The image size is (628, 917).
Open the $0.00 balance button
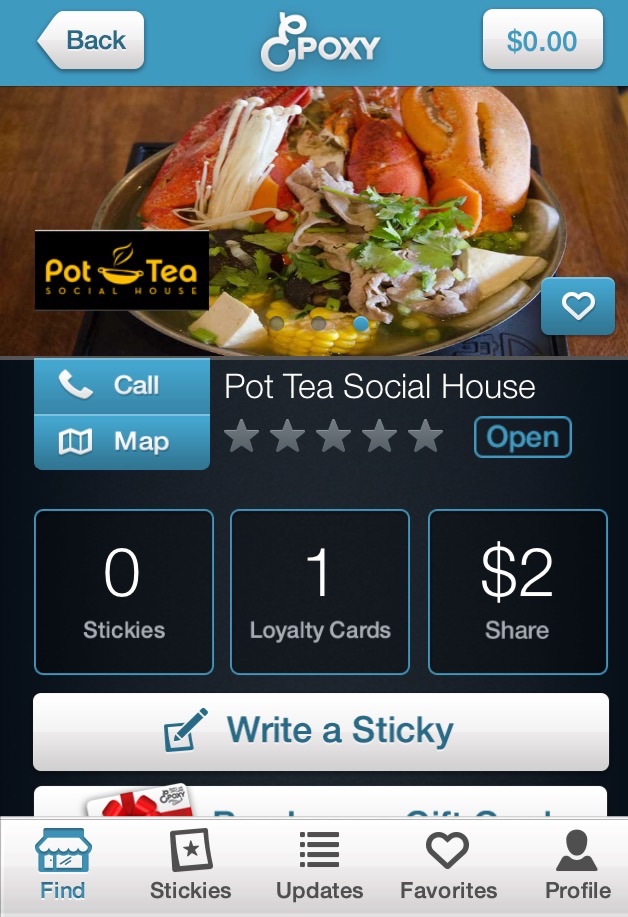click(542, 41)
